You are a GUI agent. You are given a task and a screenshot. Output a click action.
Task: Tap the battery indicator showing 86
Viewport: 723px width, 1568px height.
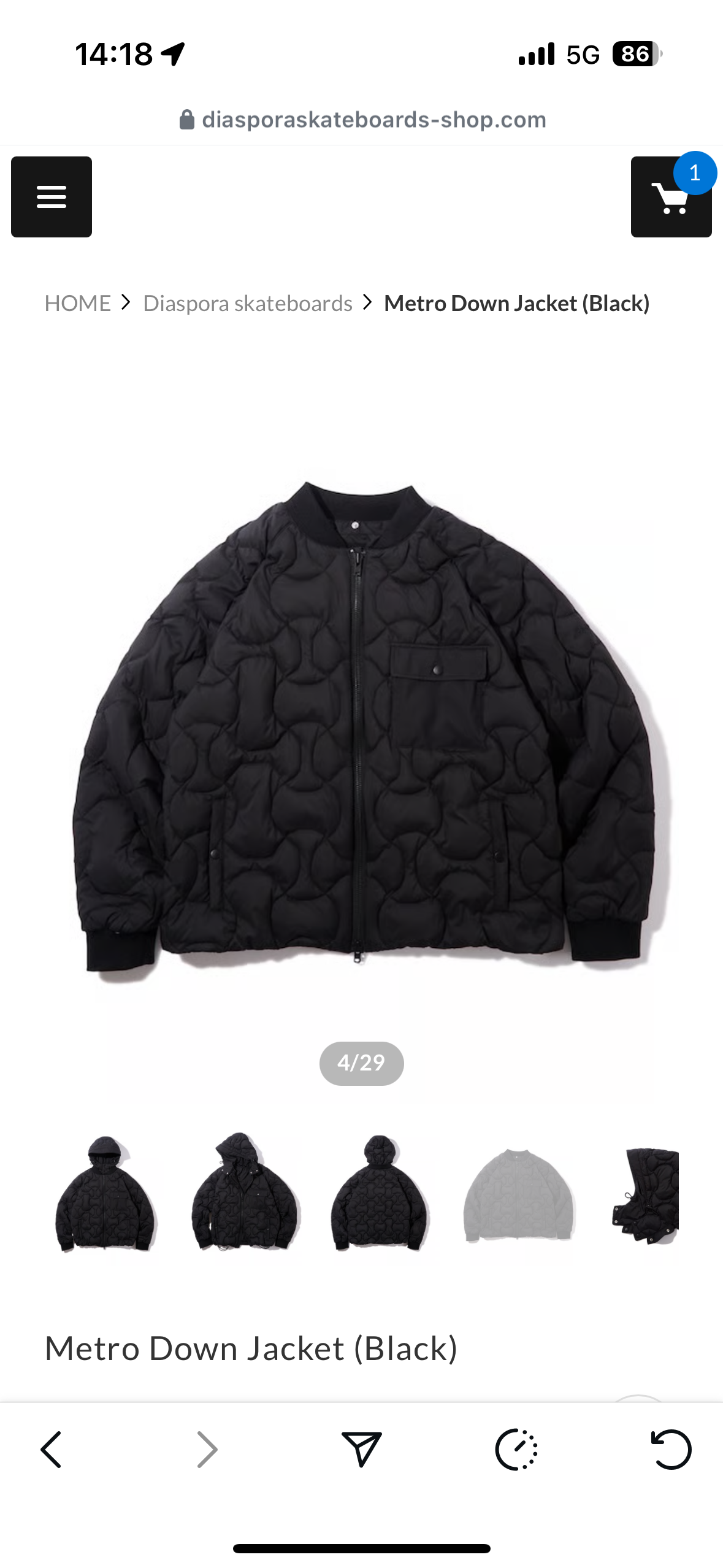(x=636, y=54)
